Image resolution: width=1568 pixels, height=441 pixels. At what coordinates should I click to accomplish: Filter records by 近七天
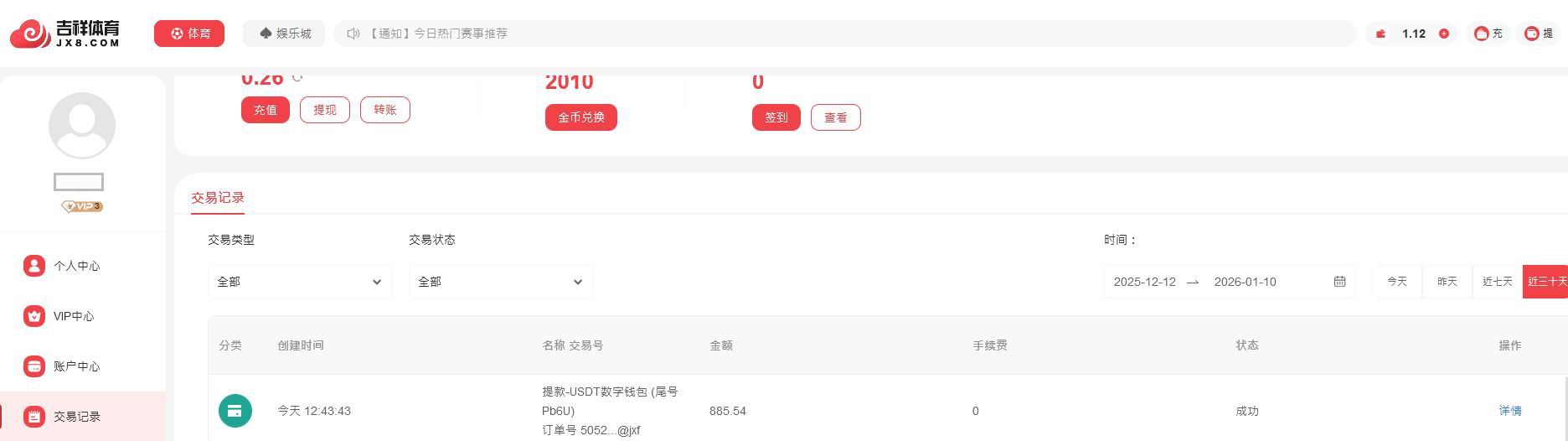pos(1497,282)
